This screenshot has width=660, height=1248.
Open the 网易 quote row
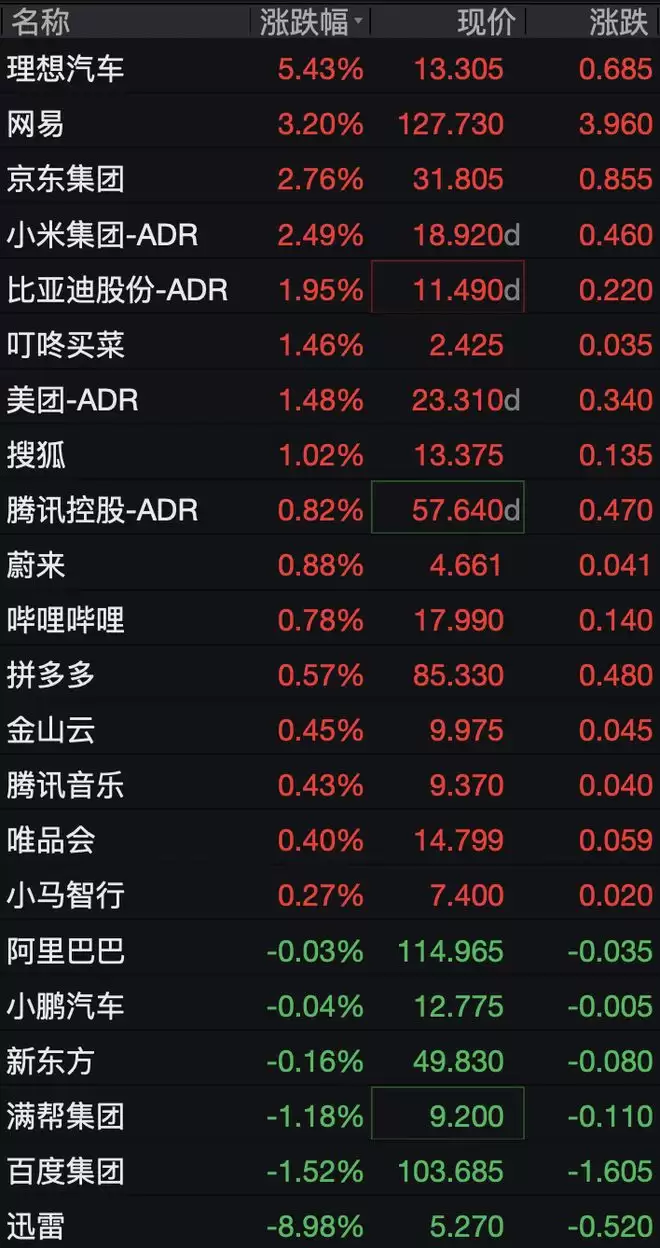click(330, 124)
